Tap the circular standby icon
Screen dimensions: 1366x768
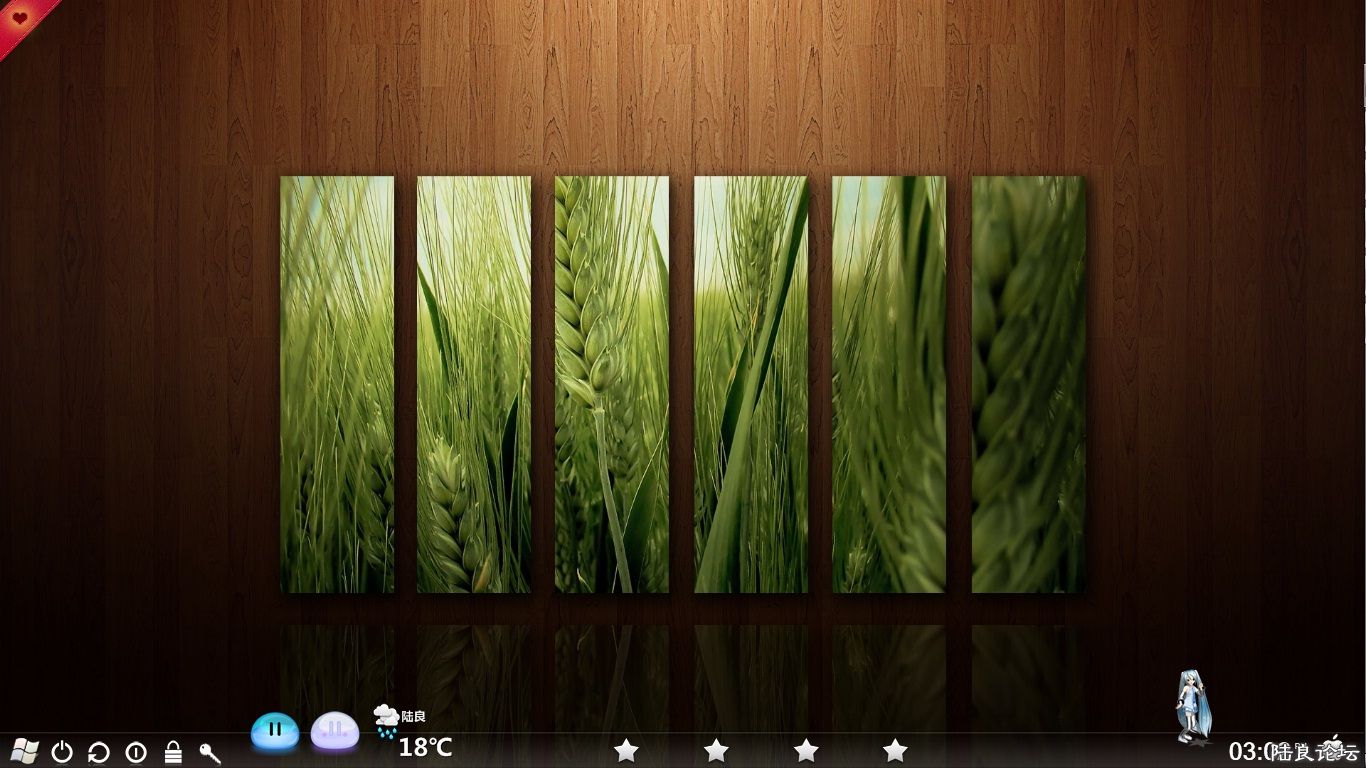pos(136,752)
